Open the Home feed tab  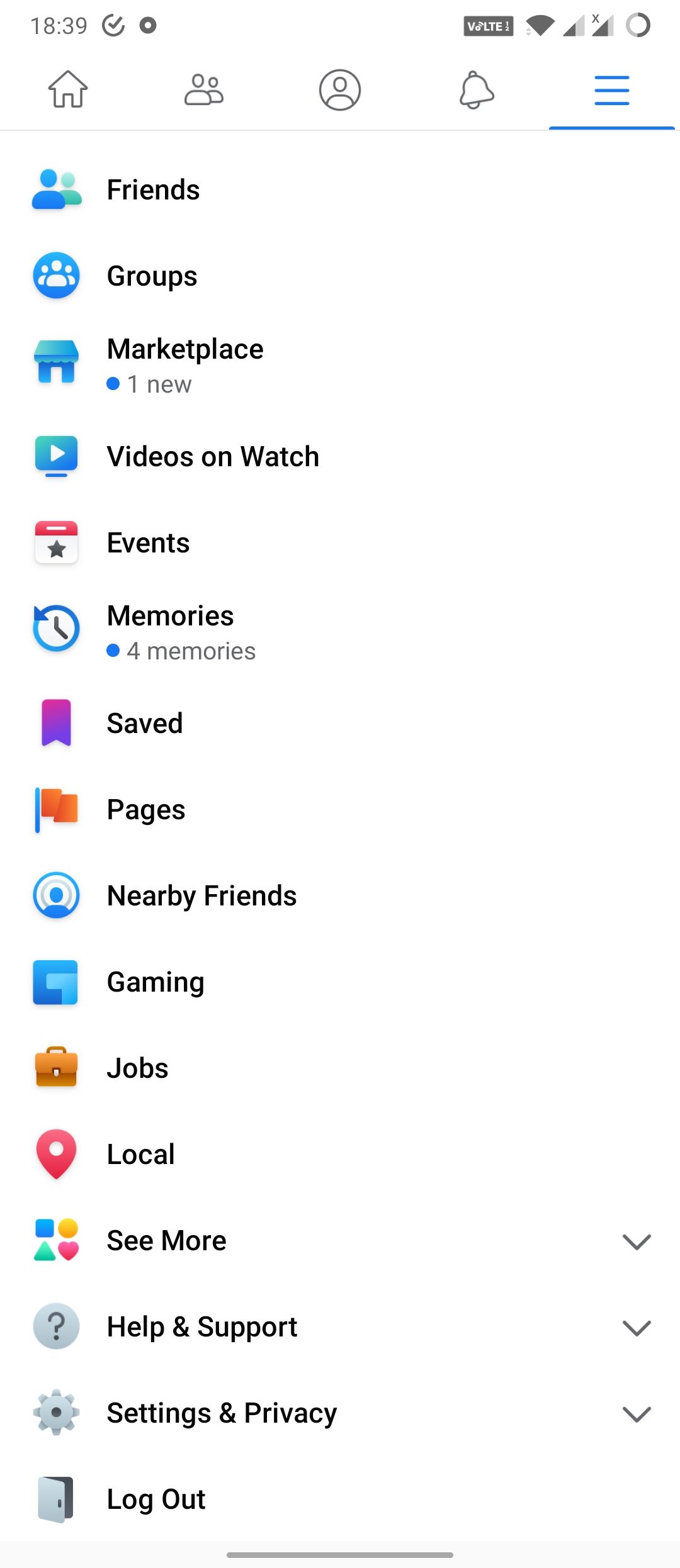coord(68,90)
